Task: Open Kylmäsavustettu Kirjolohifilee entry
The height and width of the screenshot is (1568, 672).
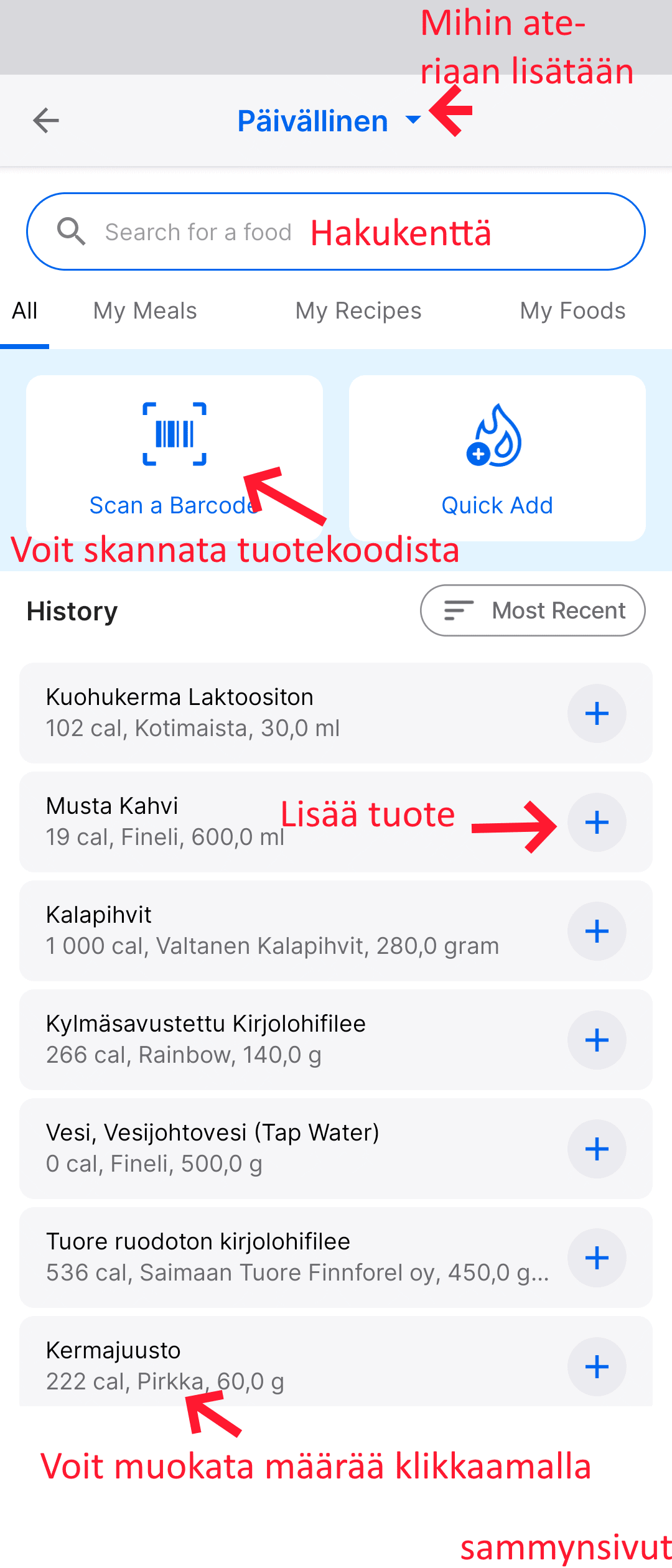Action: point(274,1040)
